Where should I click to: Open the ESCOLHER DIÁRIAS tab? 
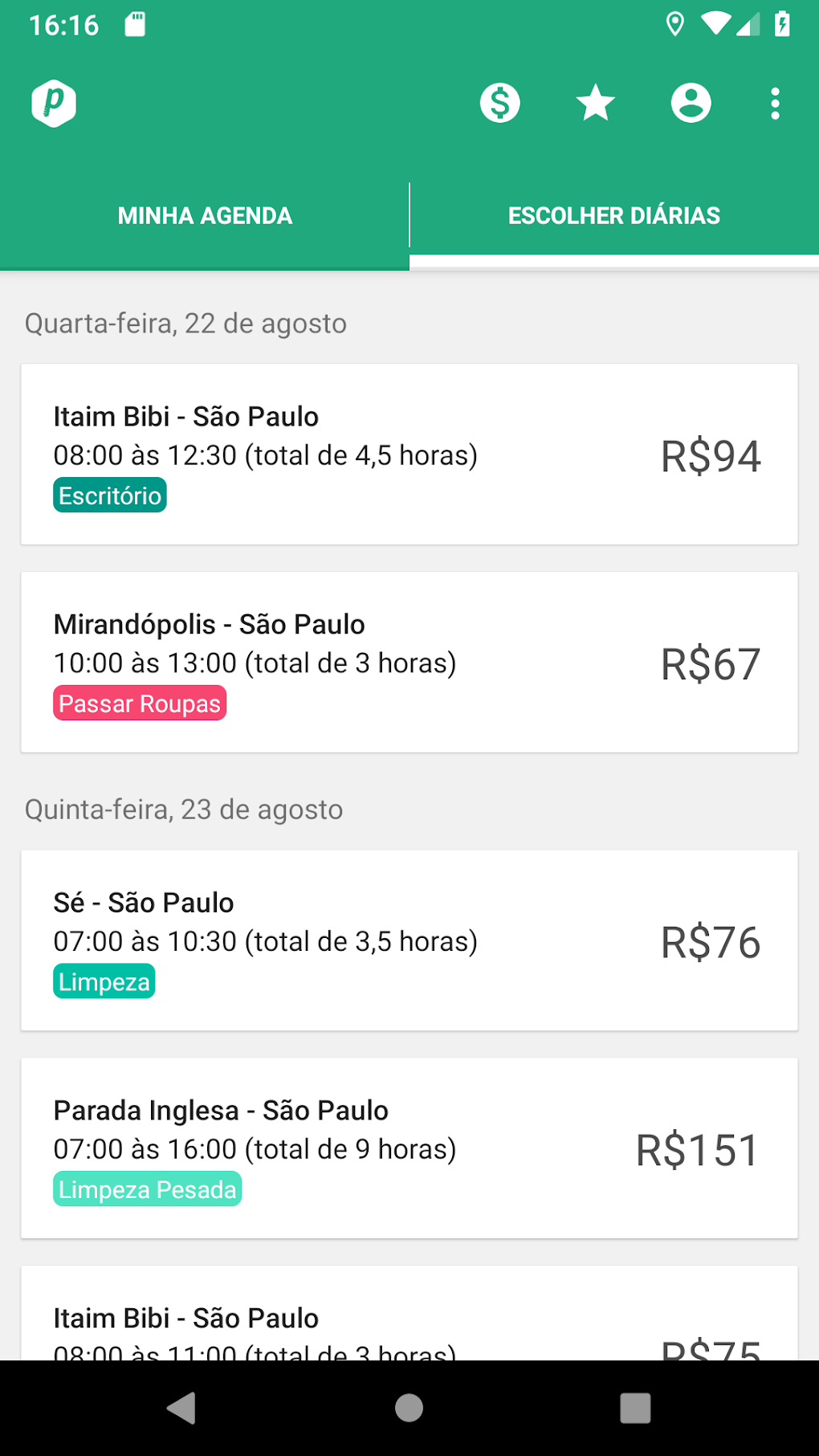[x=614, y=214]
